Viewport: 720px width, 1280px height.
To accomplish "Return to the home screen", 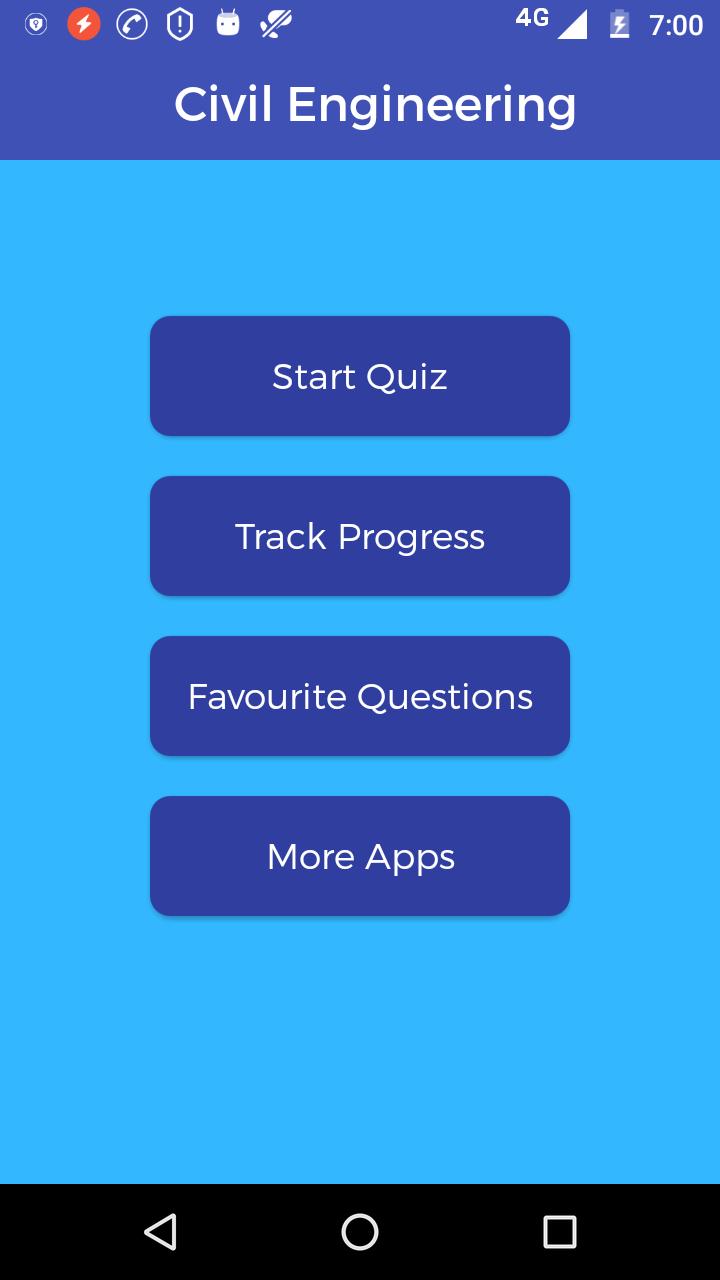I will coord(360,1232).
